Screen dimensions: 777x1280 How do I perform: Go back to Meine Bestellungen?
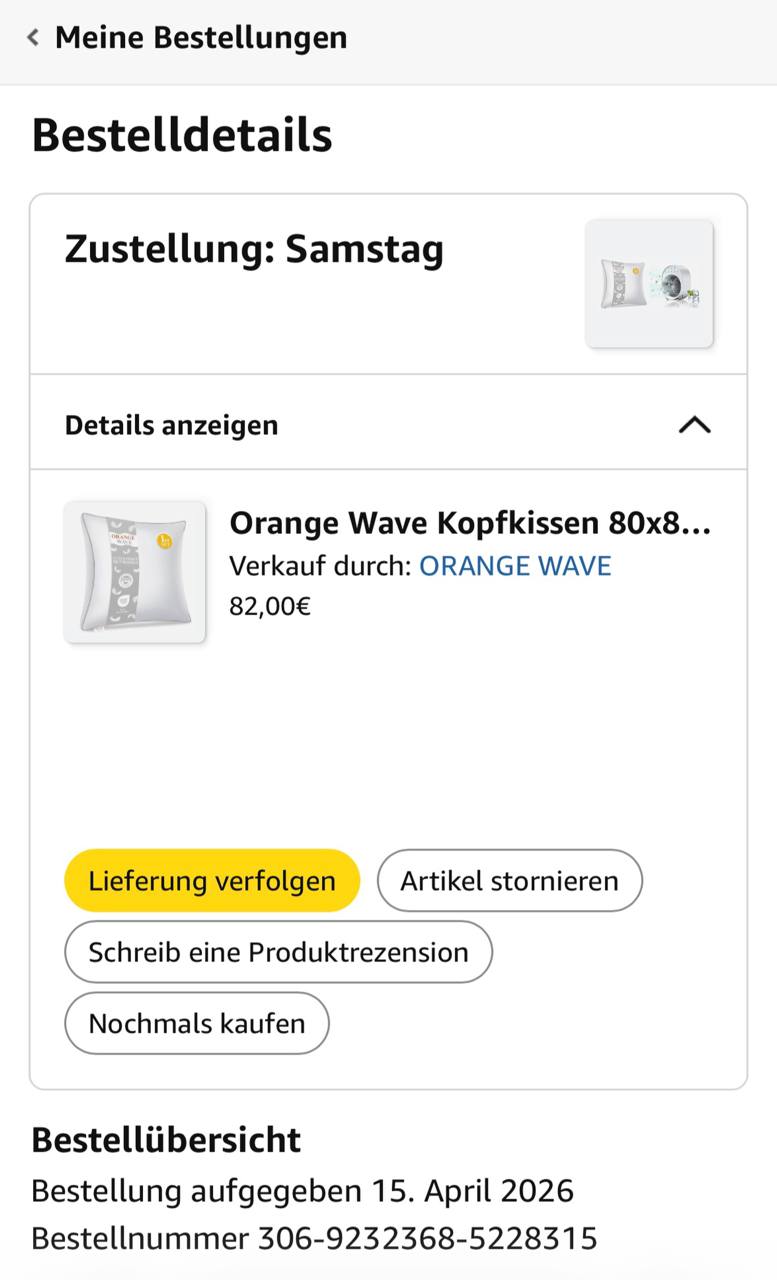tap(33, 38)
